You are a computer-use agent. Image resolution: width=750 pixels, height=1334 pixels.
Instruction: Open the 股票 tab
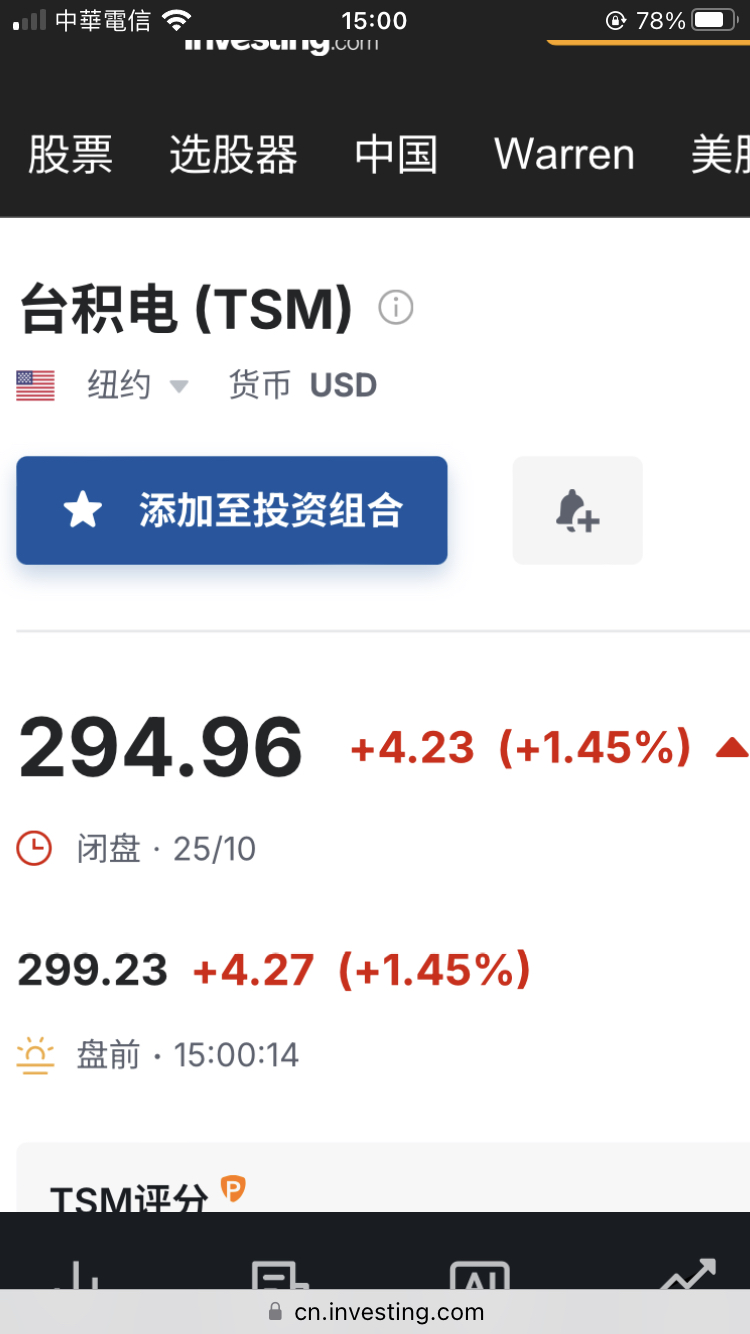click(x=70, y=156)
